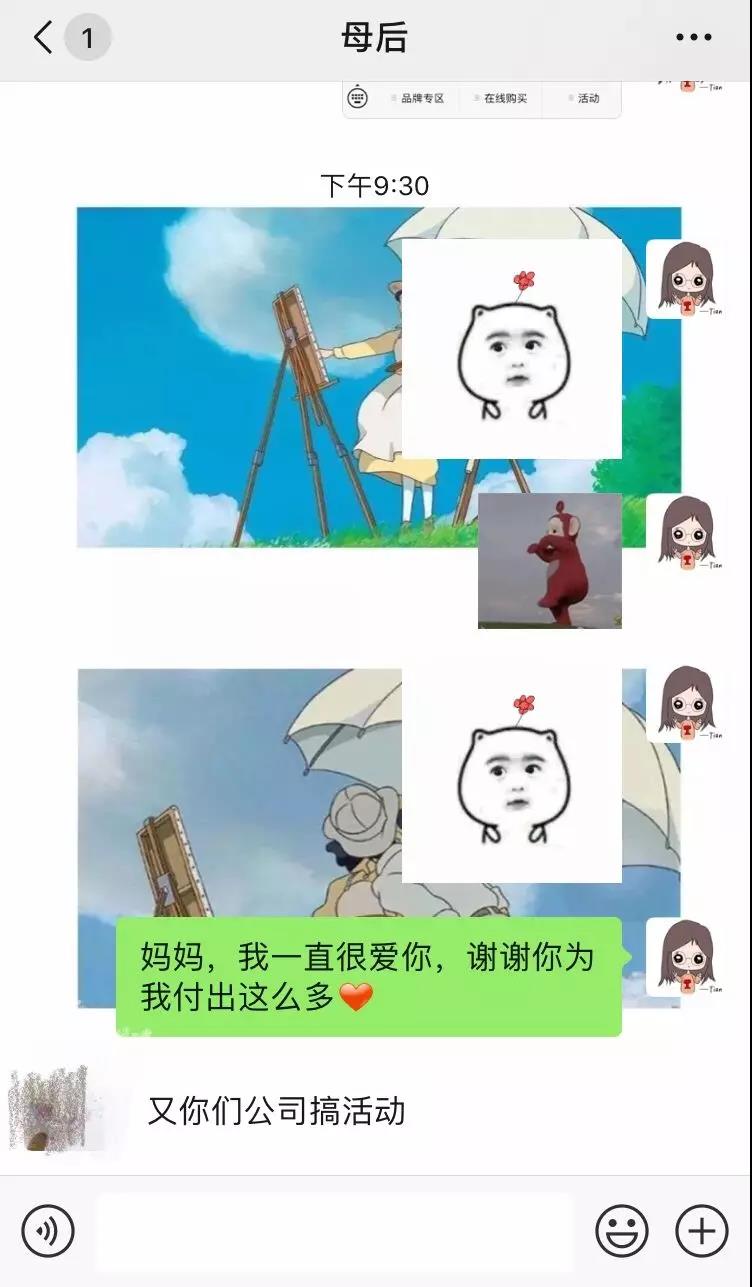Open the emoji sticker panel

pos(622,1231)
